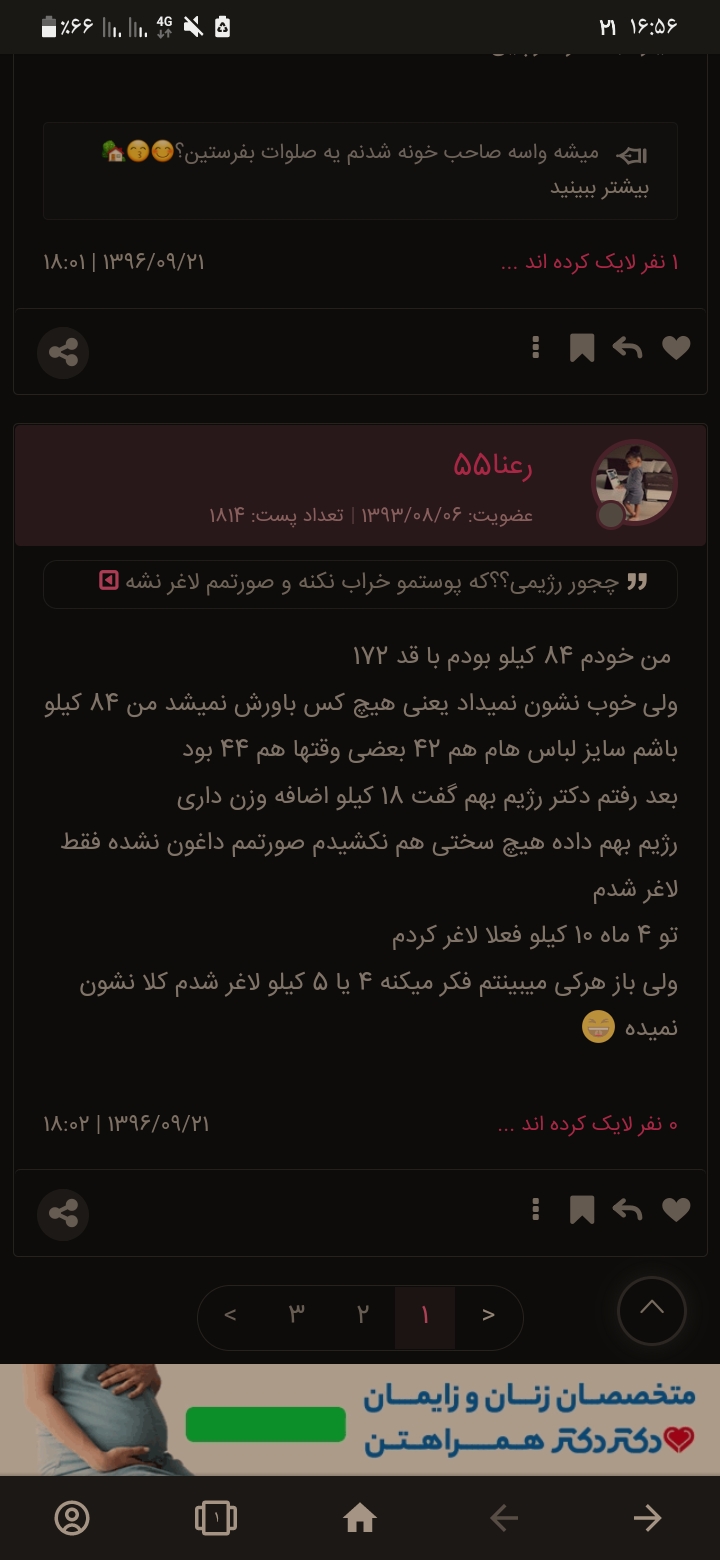Like the post by رعنا۵۵
Screen dimensions: 720x1560
[x=676, y=1210]
